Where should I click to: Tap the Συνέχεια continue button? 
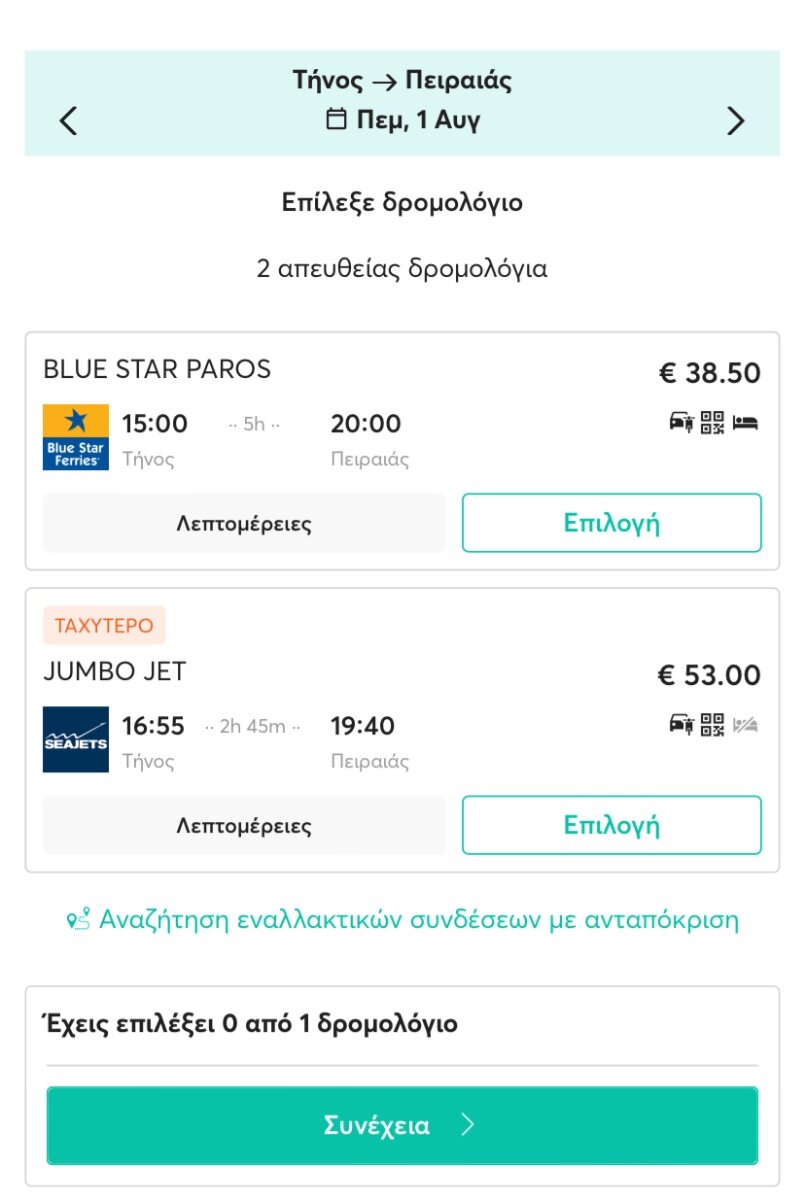(x=402, y=1126)
